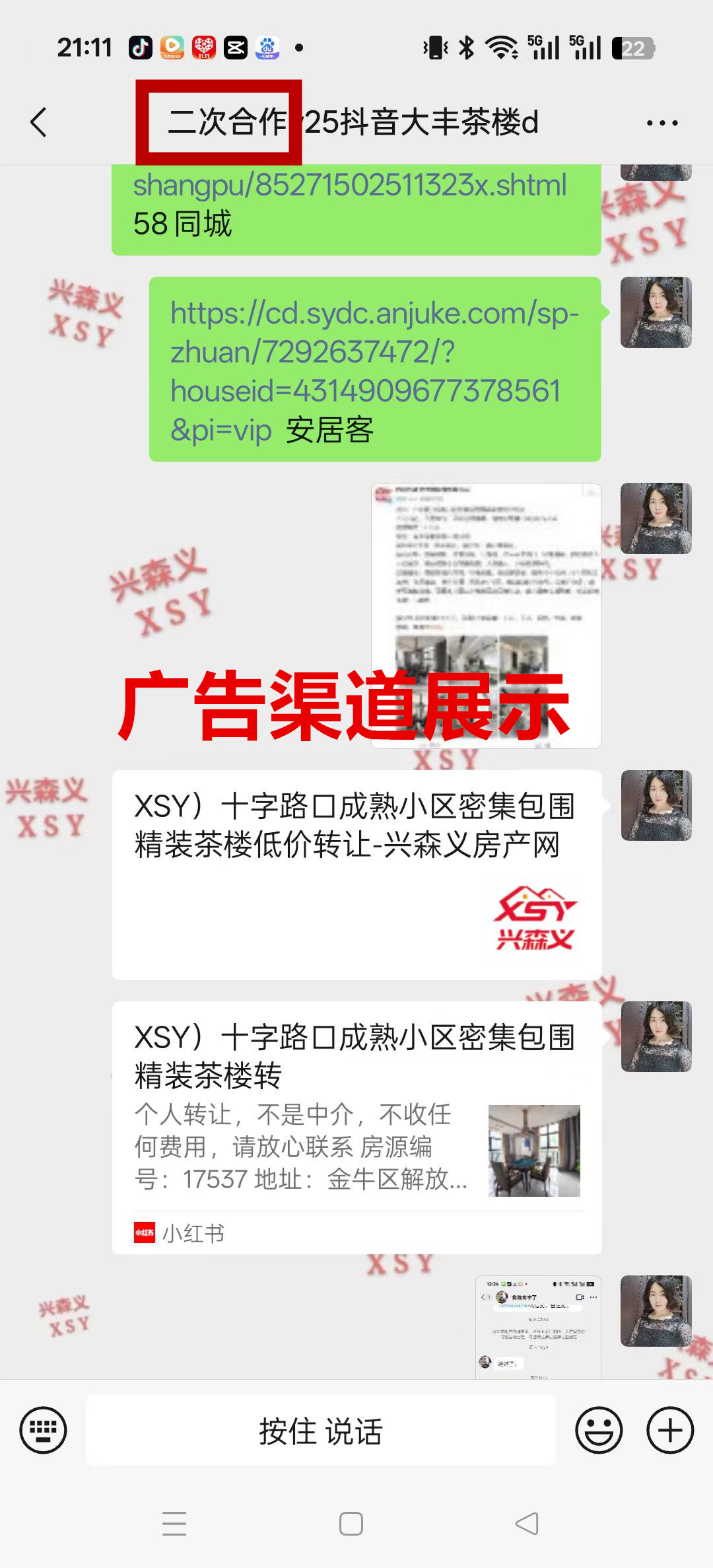The width and height of the screenshot is (713, 1568).
Task: View the chat screenshot image at the bottom
Action: 537,1326
